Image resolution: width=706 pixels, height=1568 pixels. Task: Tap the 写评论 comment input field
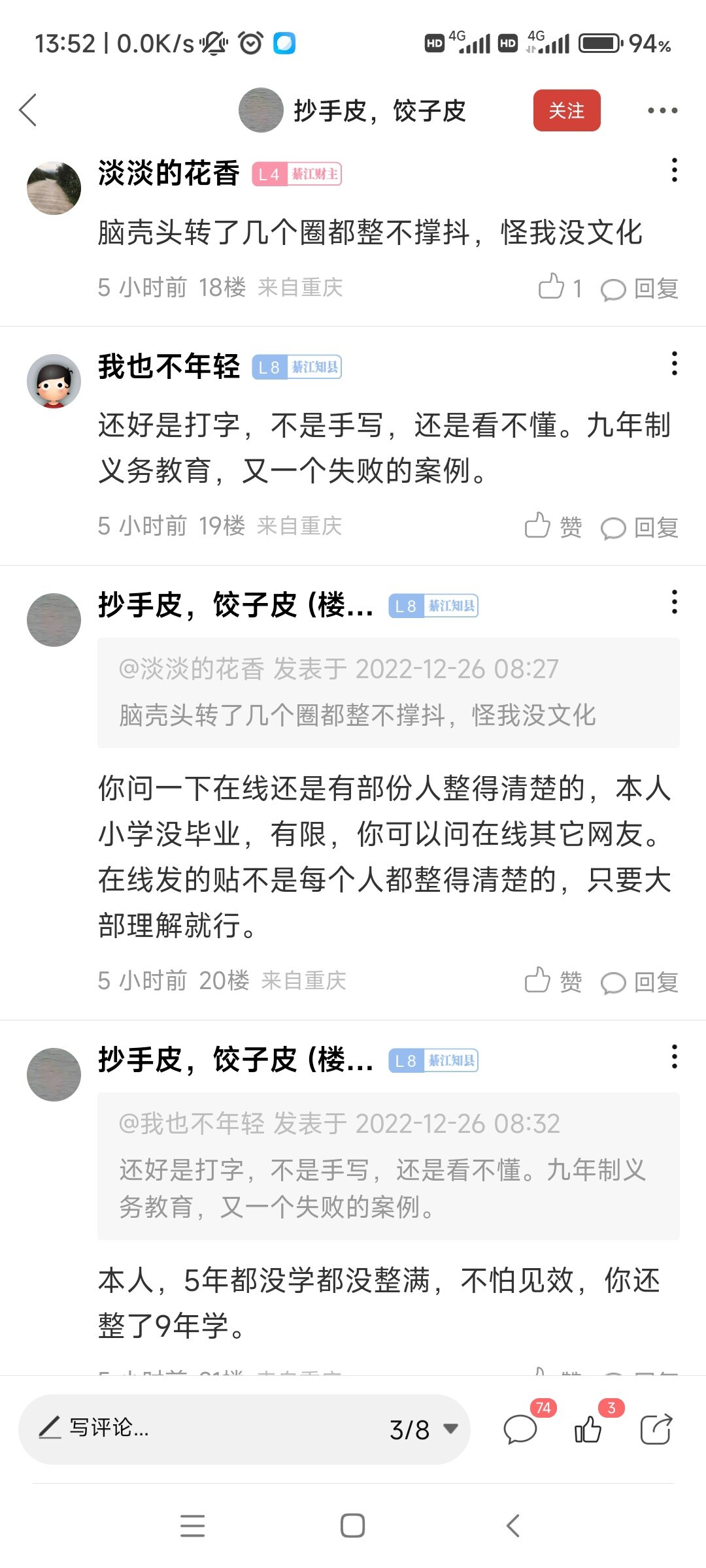[196, 1429]
